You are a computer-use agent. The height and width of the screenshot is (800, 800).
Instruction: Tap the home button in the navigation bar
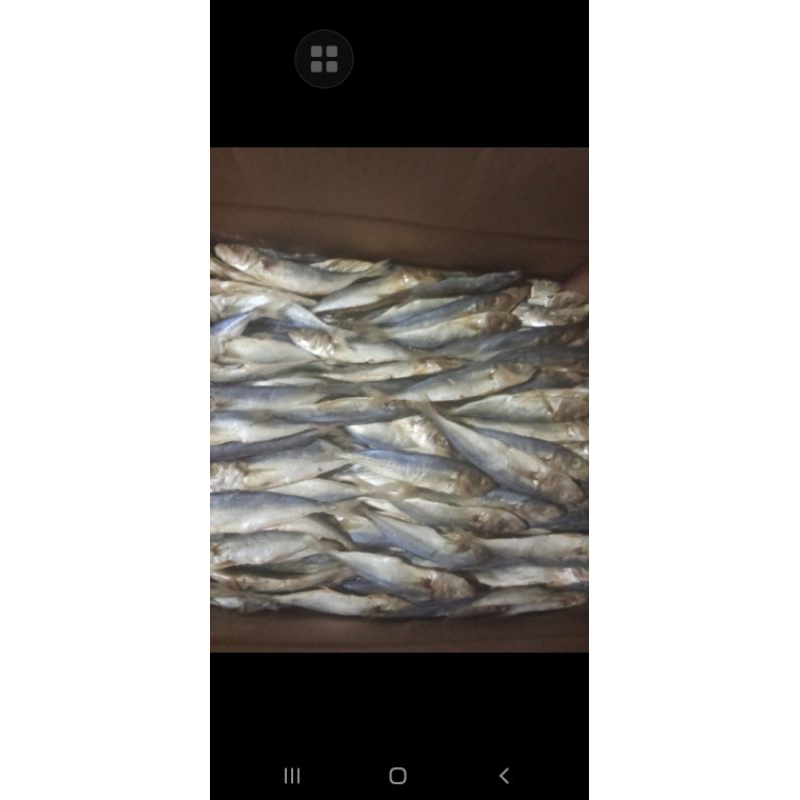[398, 775]
